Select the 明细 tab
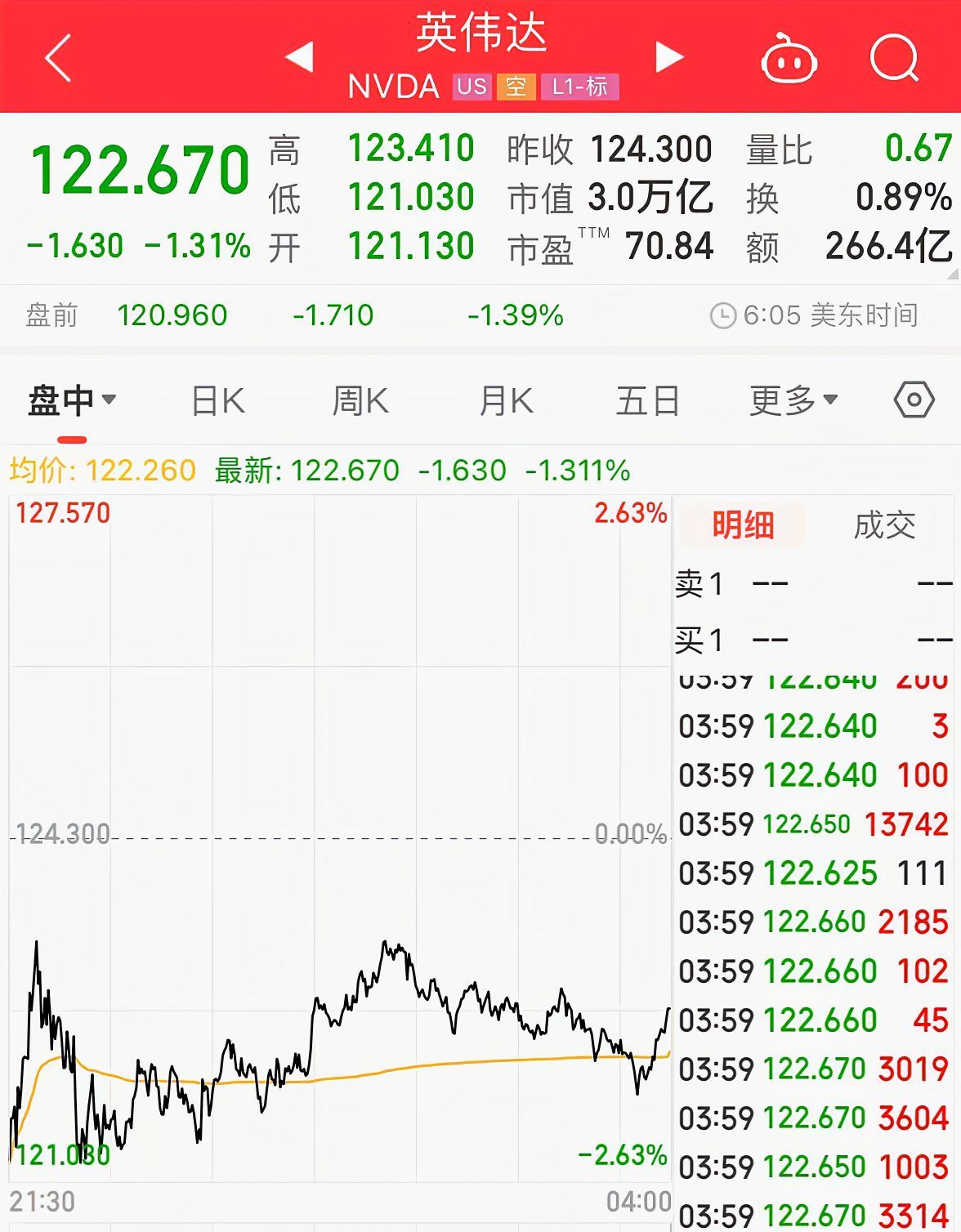The width and height of the screenshot is (961, 1232). click(x=742, y=525)
